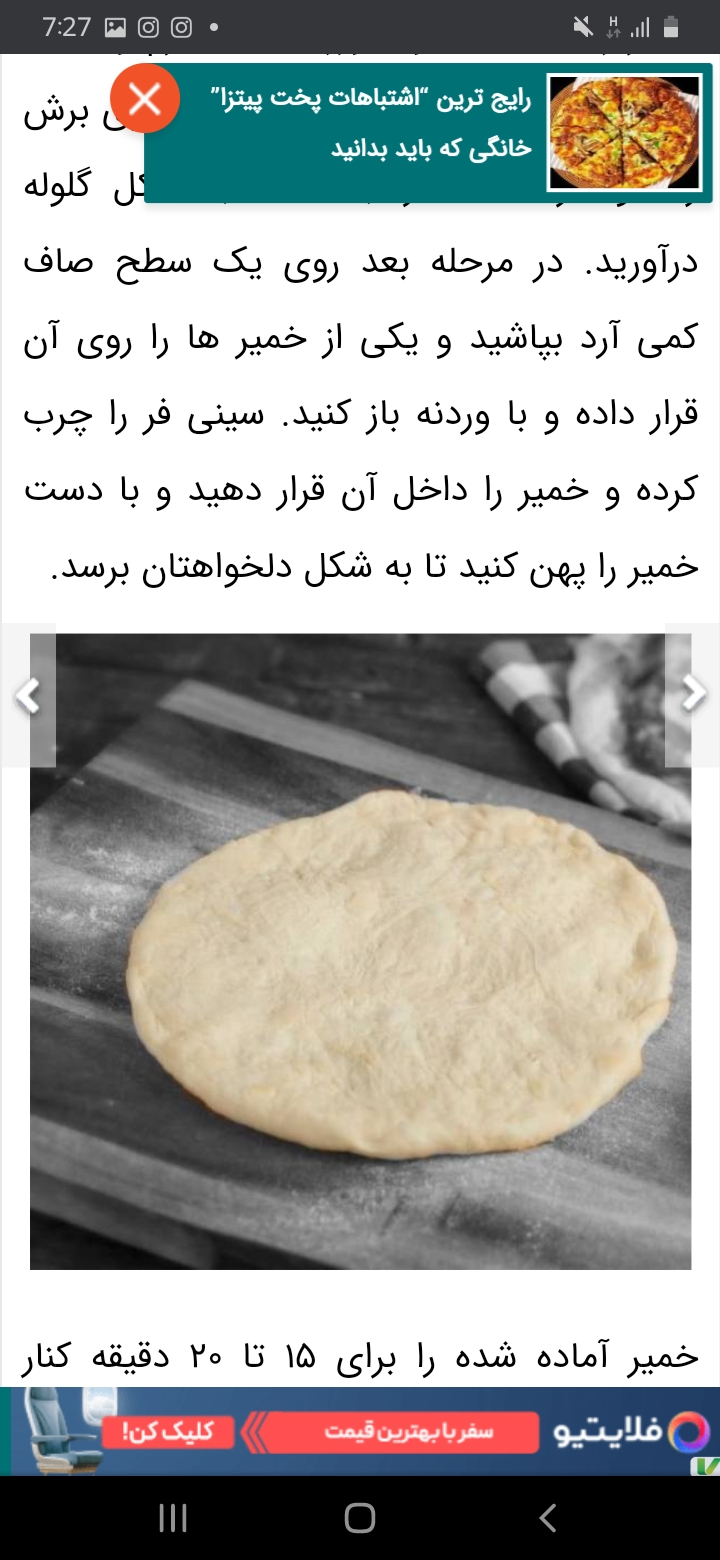The width and height of the screenshot is (720, 1560).
Task: Open the Flytoday travel ad banner
Action: (x=360, y=1431)
